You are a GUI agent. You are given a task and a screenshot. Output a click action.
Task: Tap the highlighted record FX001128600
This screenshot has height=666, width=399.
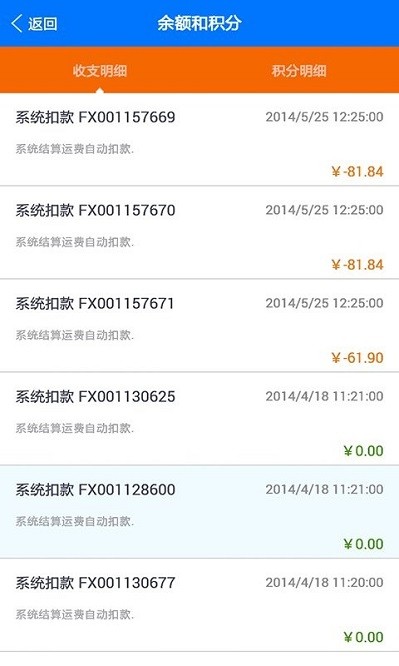point(199,512)
